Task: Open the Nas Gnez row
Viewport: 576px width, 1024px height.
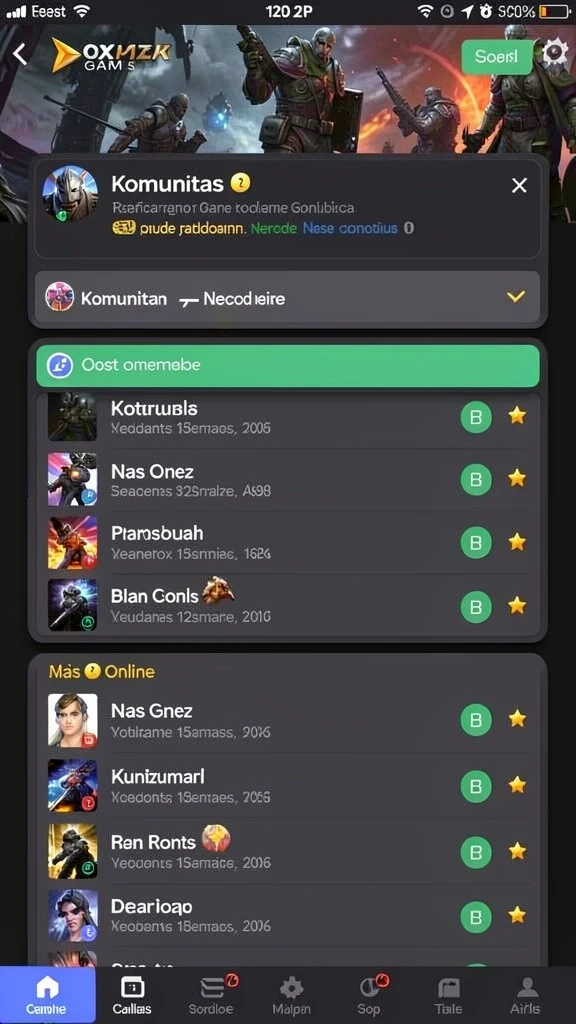Action: (x=287, y=720)
